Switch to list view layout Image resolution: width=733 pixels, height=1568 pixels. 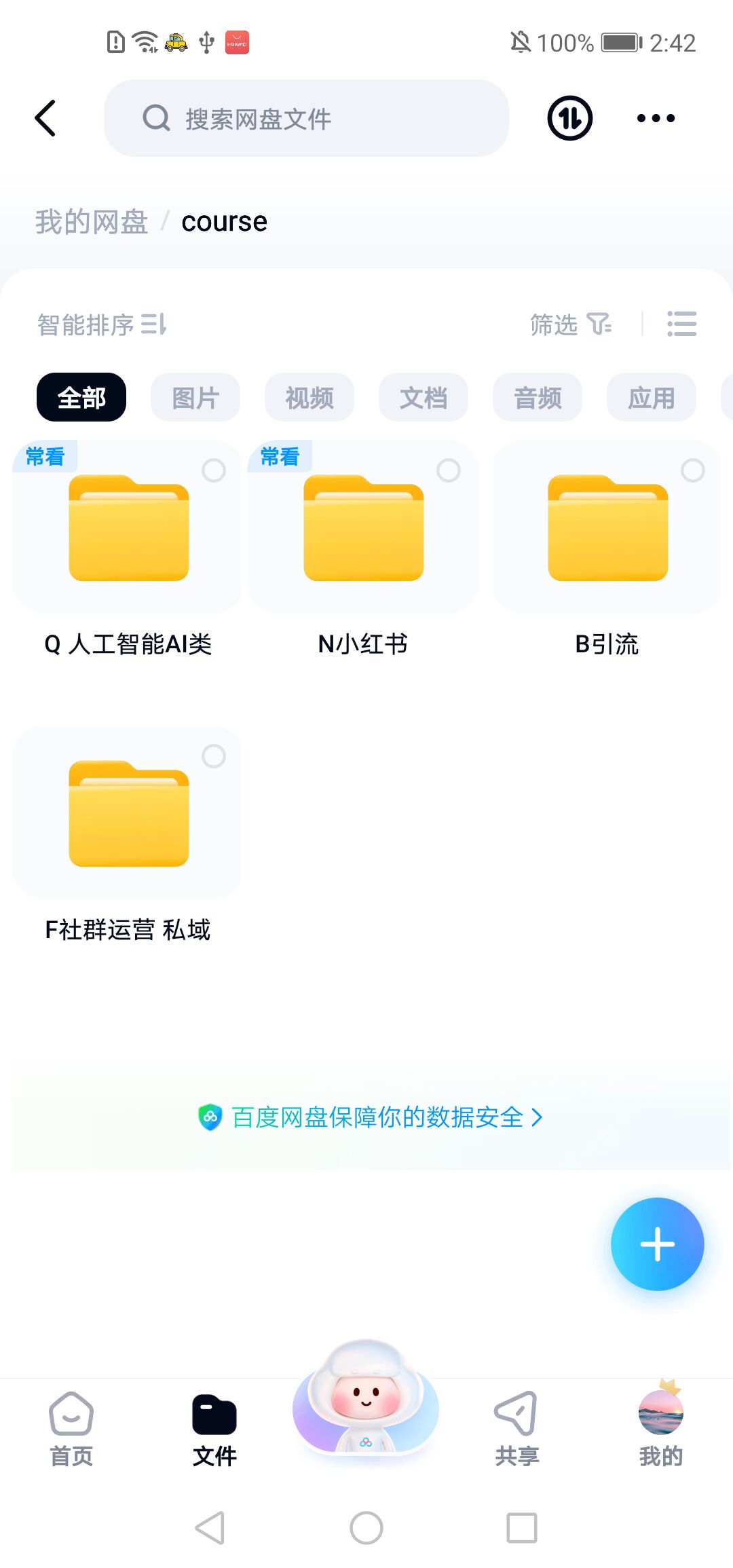click(x=681, y=324)
